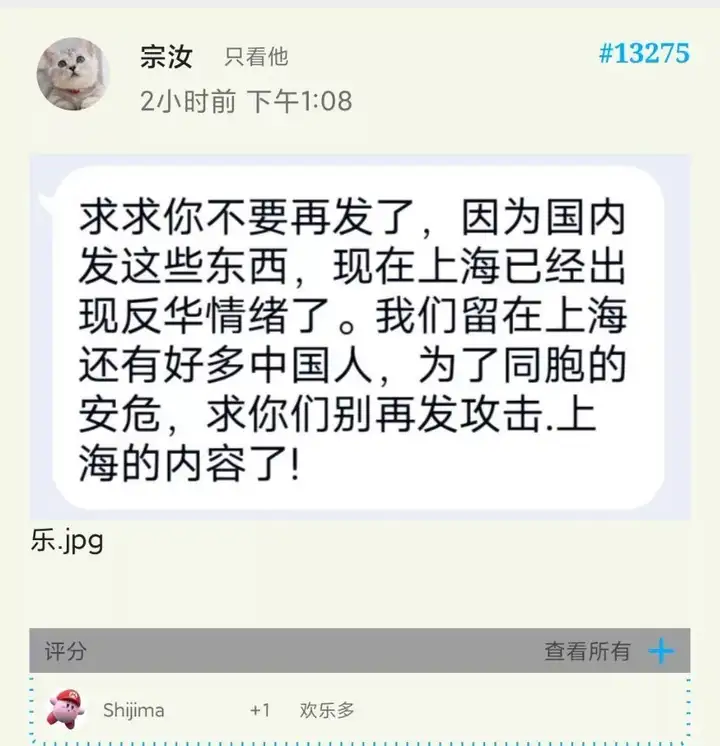Open 宗汝's cat avatar profile
This screenshot has width=720, height=746.
[73, 74]
